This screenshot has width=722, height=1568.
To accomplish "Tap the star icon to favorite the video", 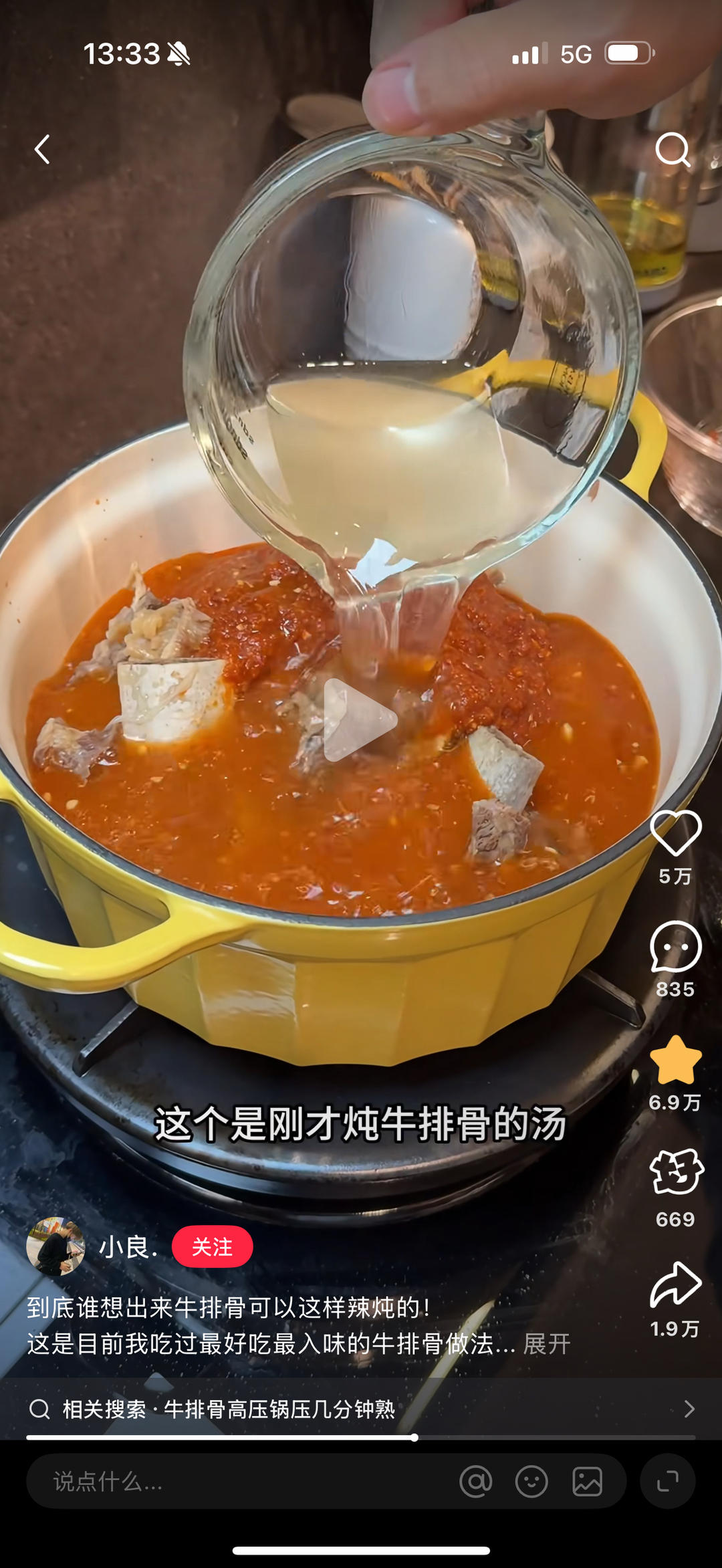I will pyautogui.click(x=675, y=1061).
